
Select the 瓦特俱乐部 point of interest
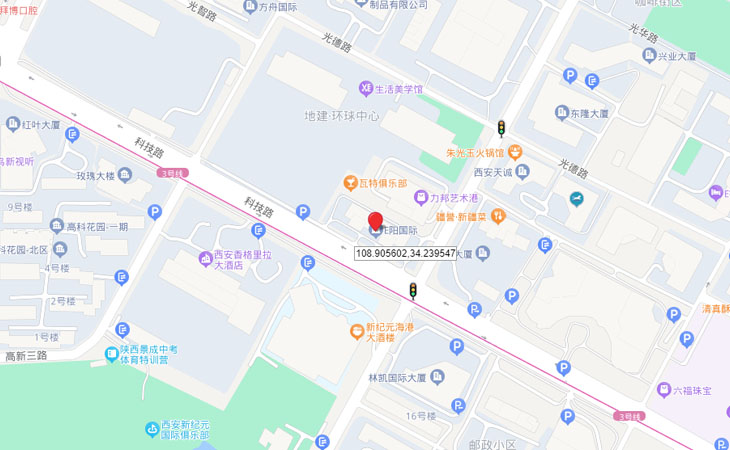click(350, 182)
